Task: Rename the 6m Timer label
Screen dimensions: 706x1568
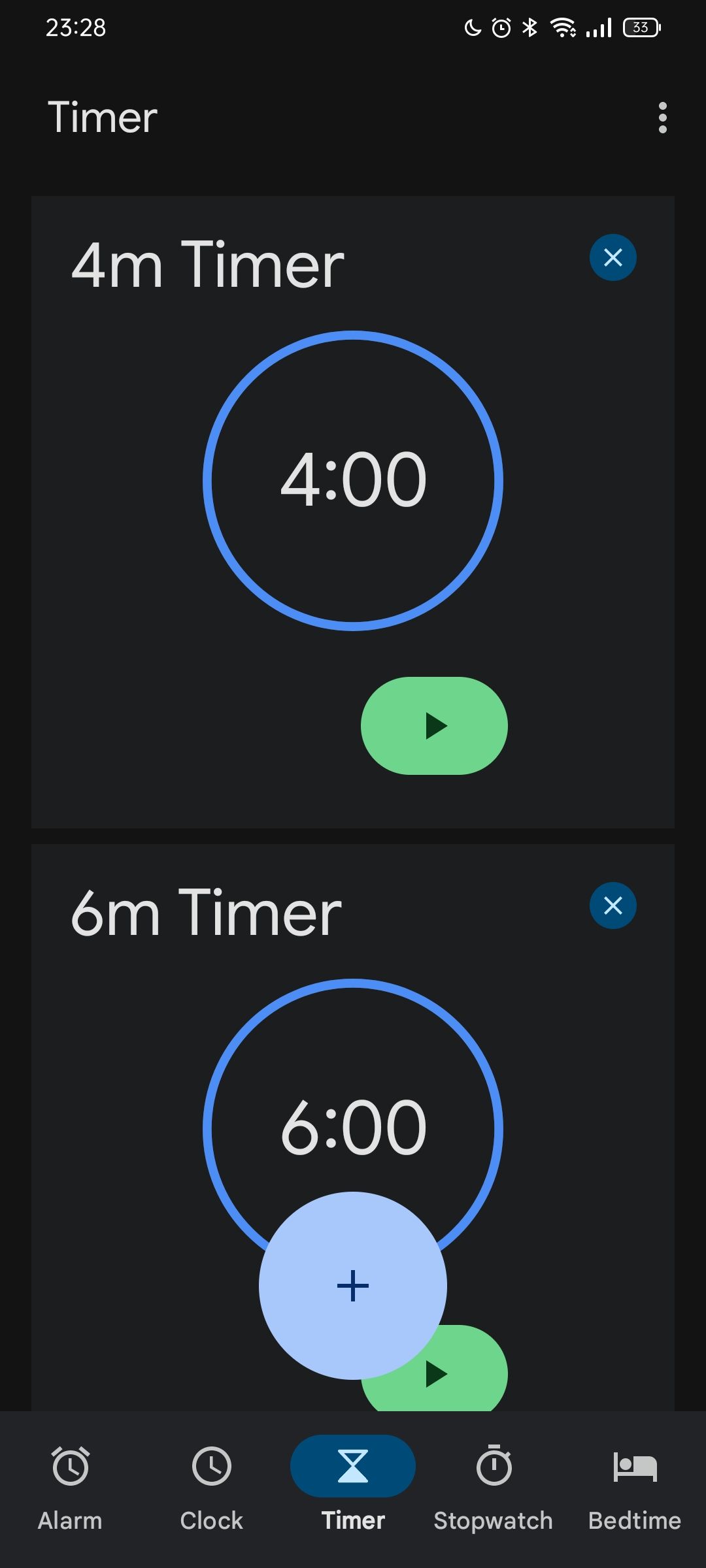Action: click(206, 913)
